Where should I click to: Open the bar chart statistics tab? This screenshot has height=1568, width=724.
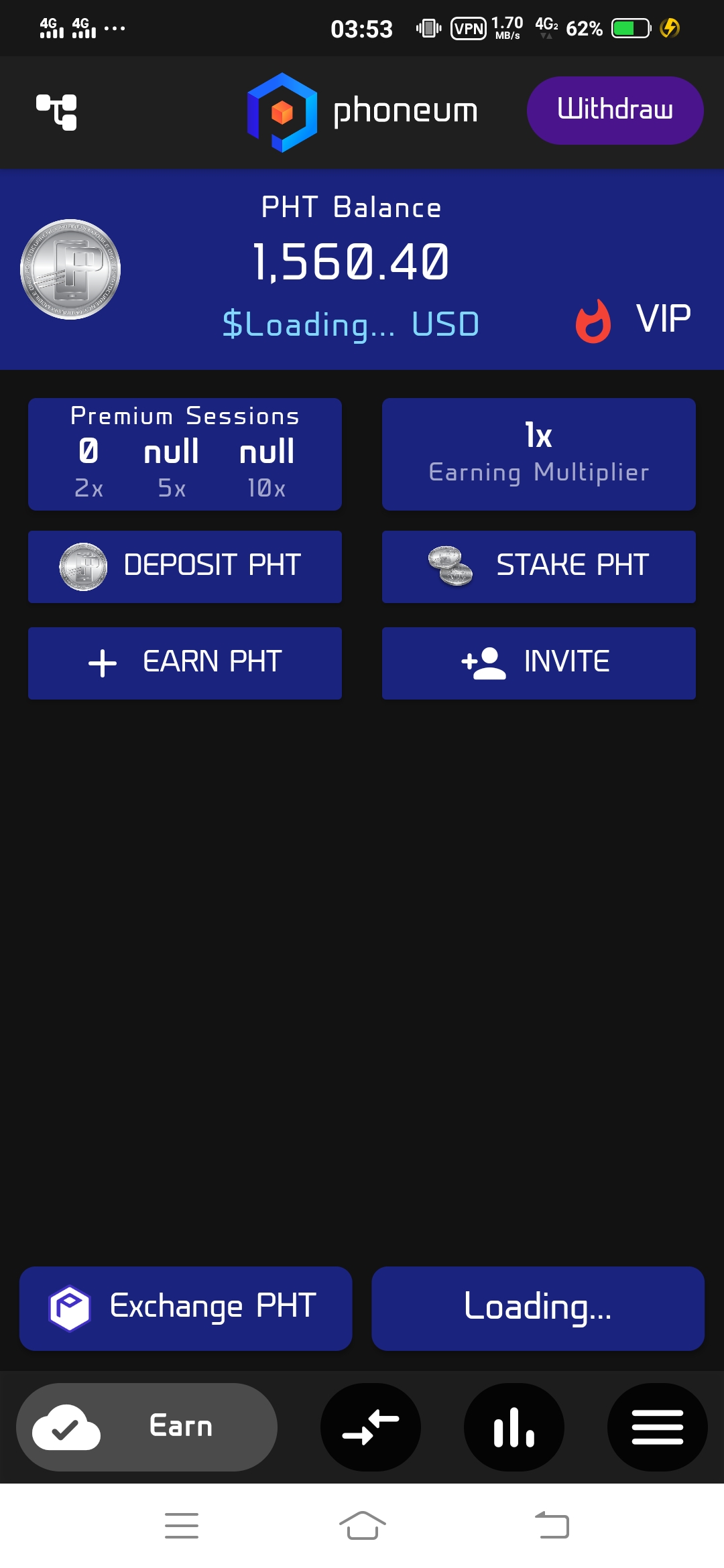point(514,1427)
